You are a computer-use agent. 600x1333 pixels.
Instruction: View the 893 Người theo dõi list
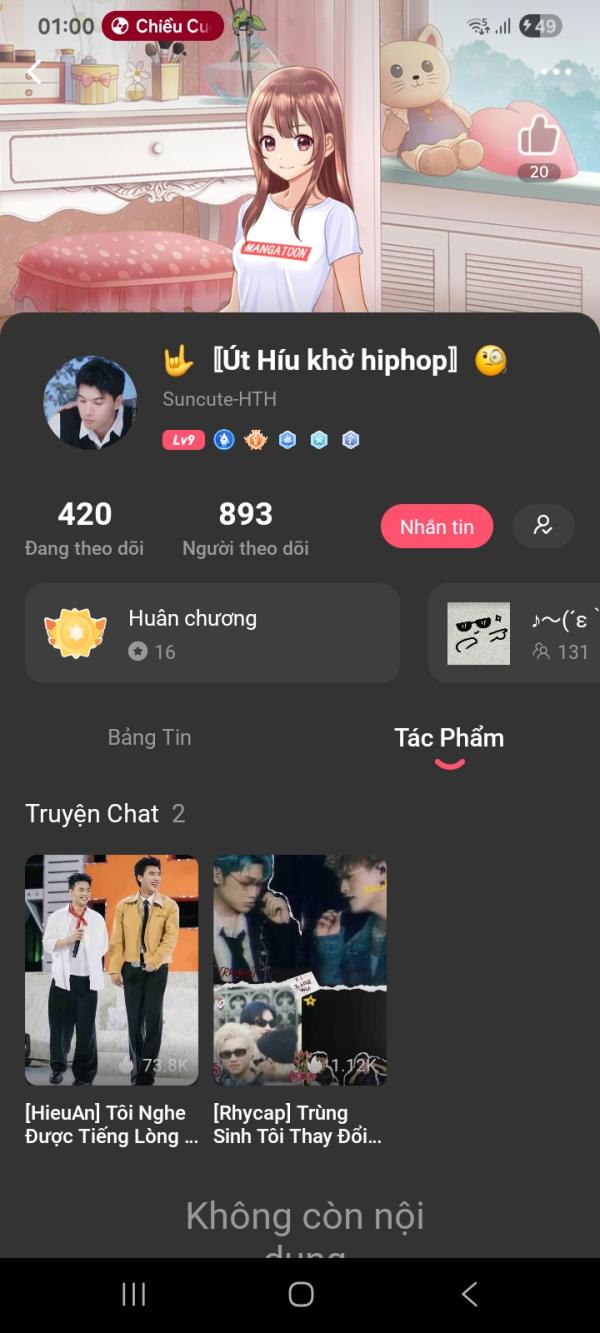tap(245, 528)
